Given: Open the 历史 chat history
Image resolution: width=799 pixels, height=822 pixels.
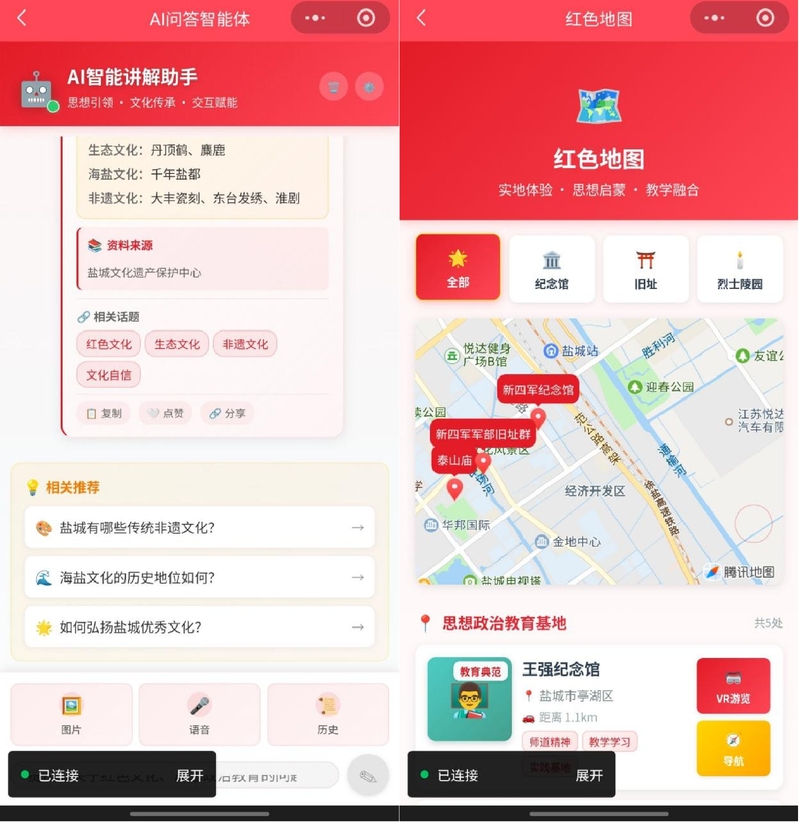Looking at the screenshot, I should [x=327, y=714].
